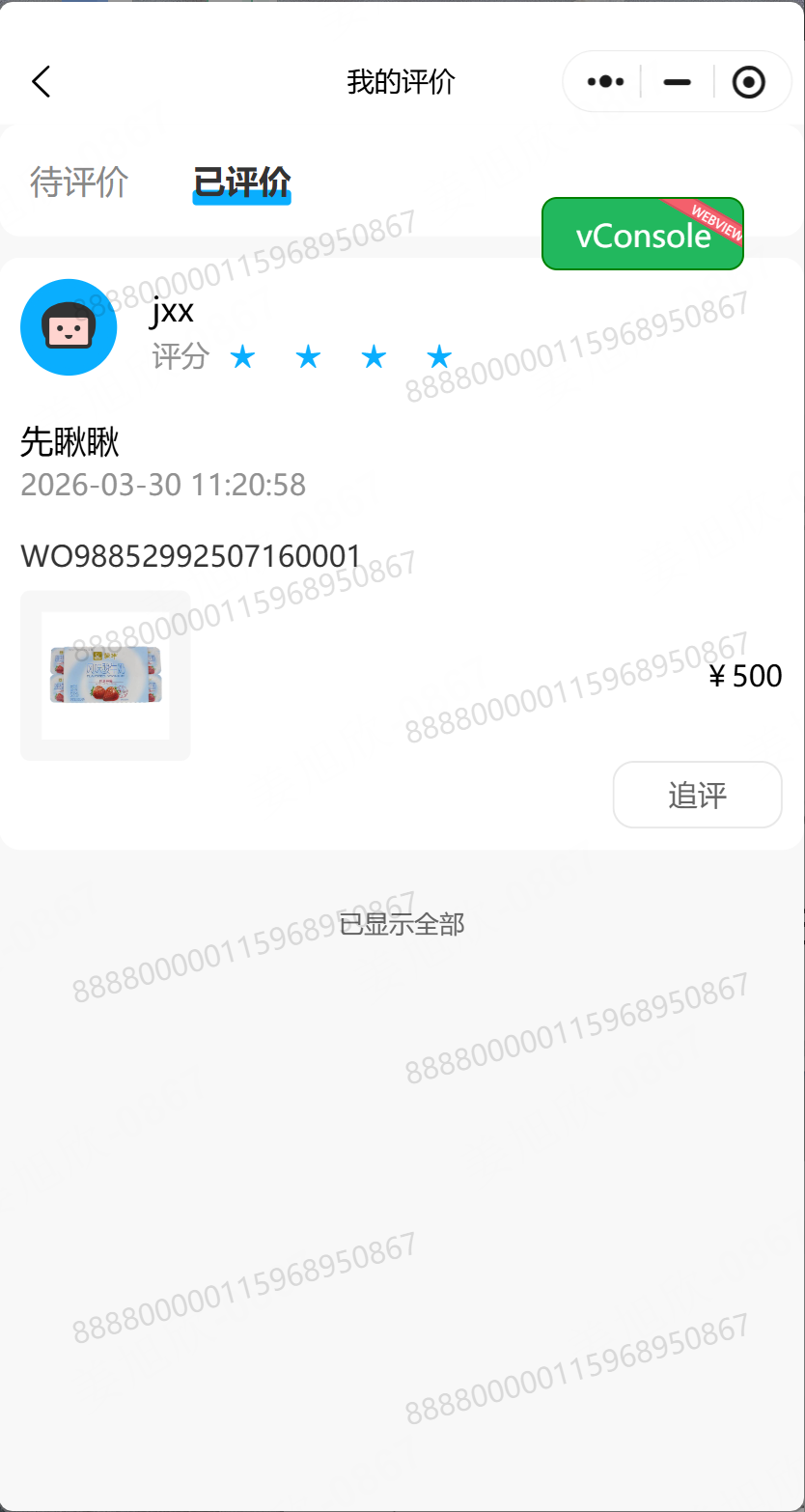Close the mini program via the circle icon
The height and width of the screenshot is (1512, 805).
pos(749,82)
